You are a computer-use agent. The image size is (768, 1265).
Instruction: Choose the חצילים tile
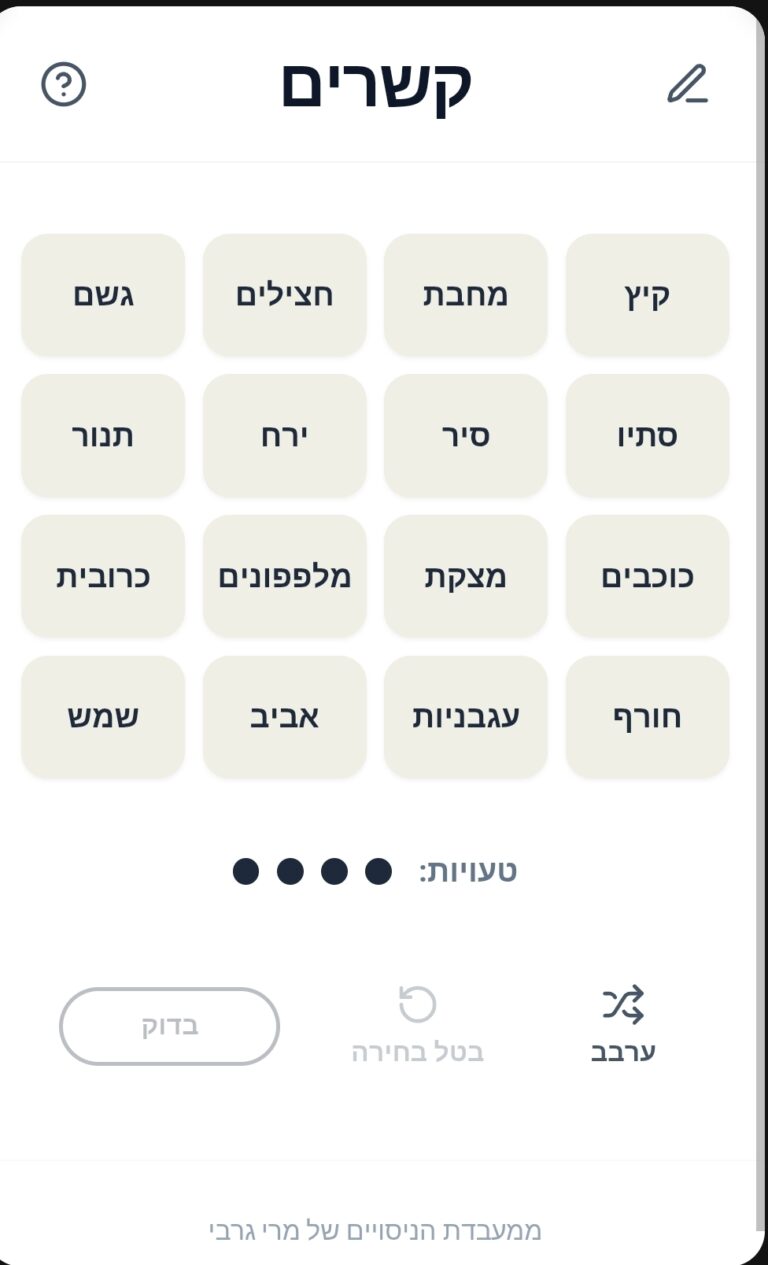coord(285,295)
